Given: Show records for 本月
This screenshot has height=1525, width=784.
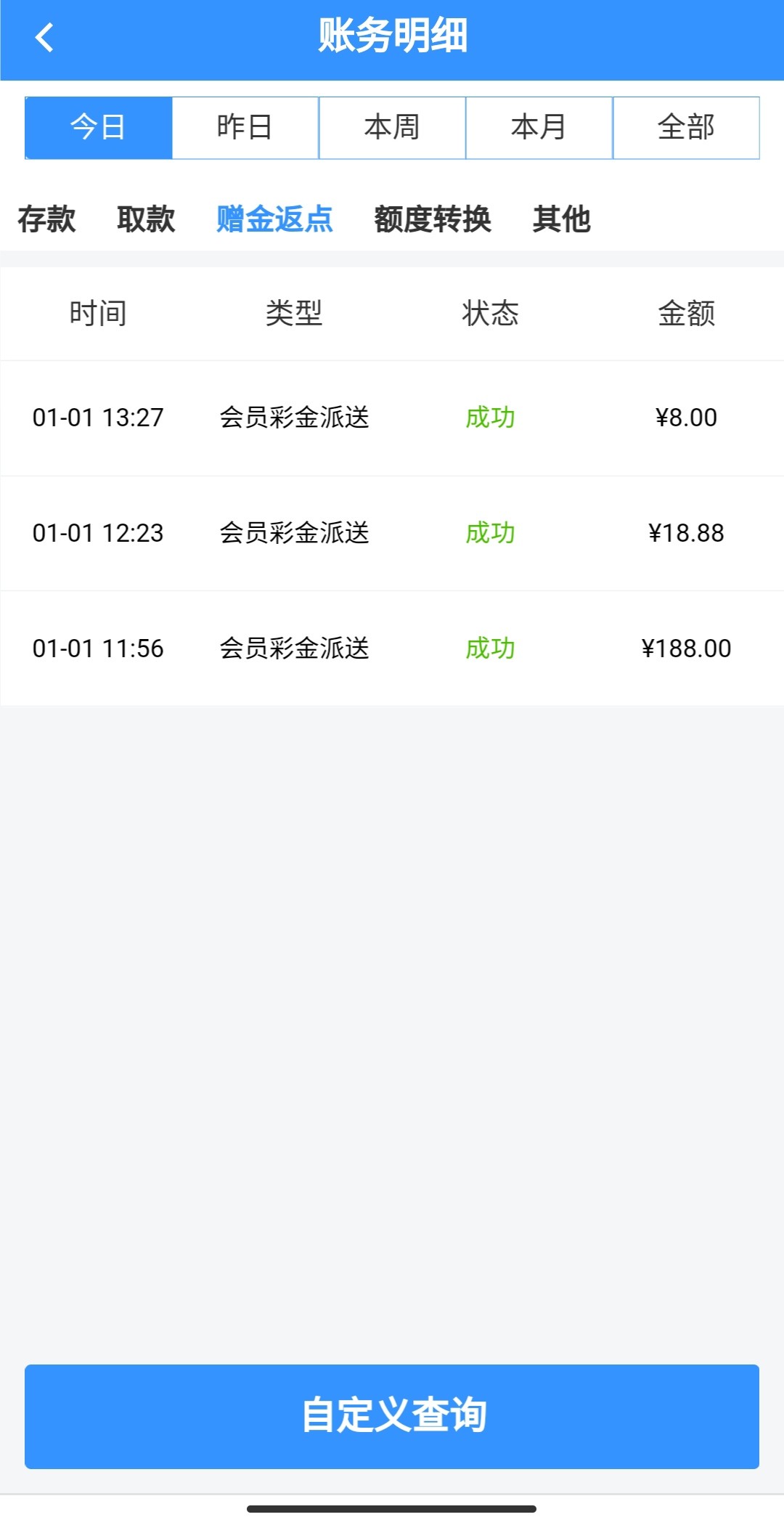Looking at the screenshot, I should pos(539,128).
